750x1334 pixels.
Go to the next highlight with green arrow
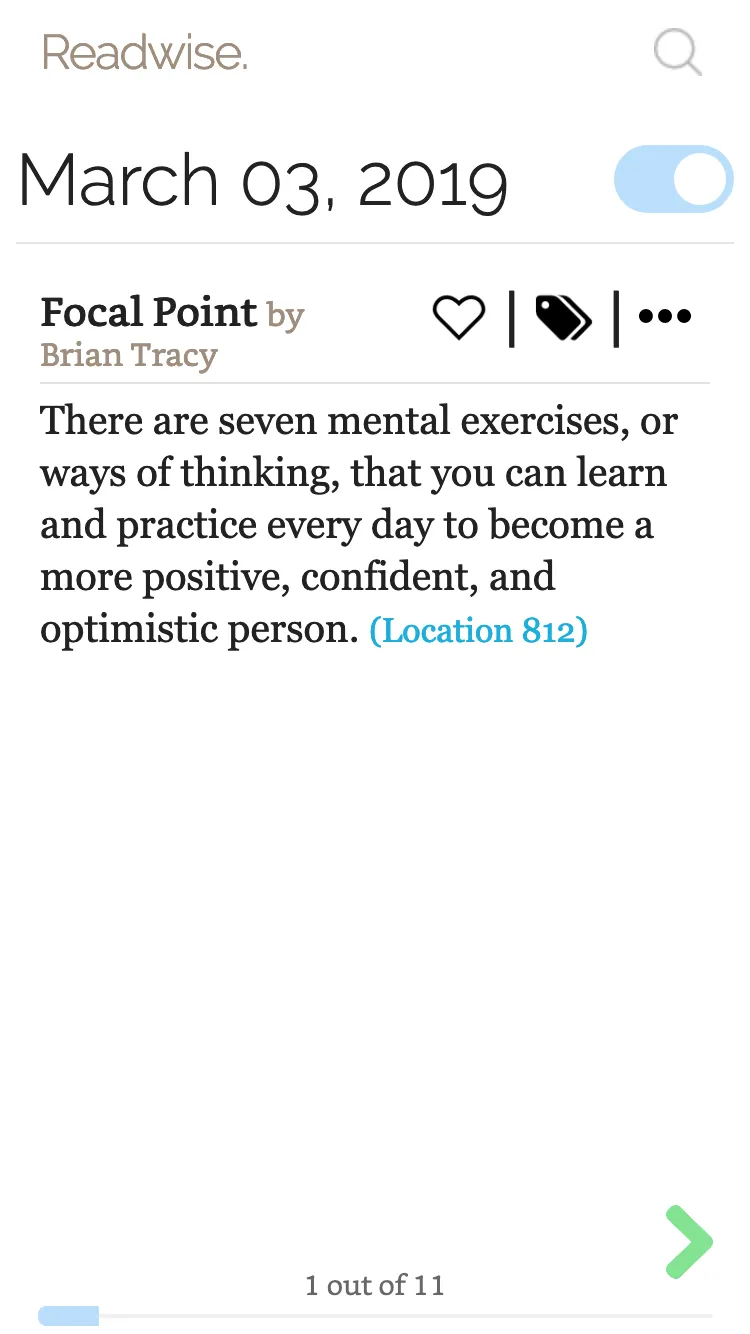[x=688, y=1242]
